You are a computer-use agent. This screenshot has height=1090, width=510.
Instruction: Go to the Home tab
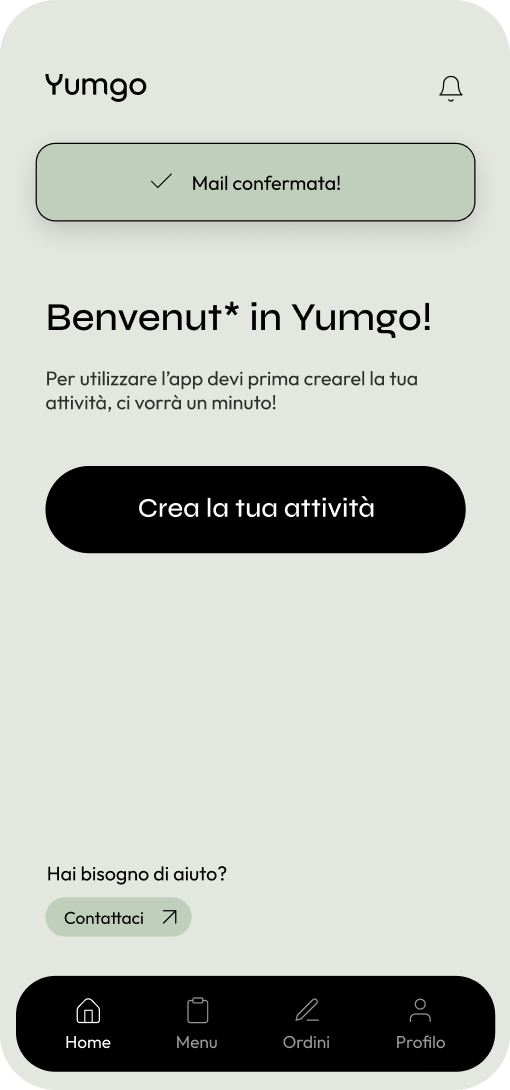[x=88, y=1024]
